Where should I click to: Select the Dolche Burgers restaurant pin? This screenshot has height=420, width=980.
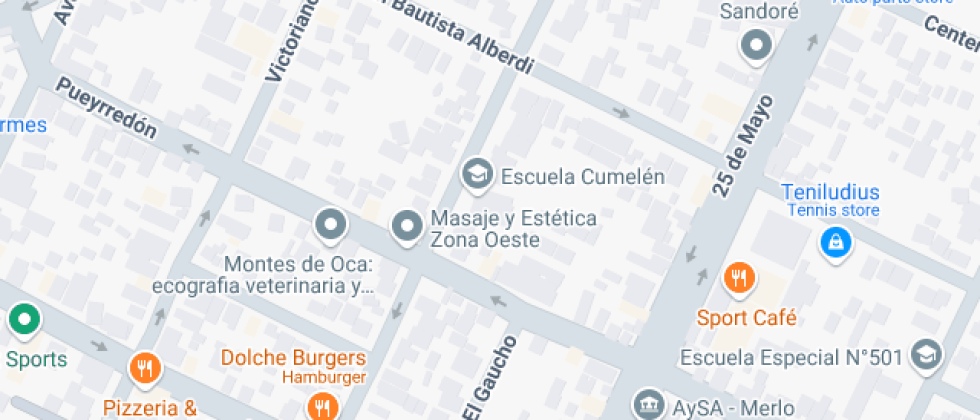pyautogui.click(x=321, y=405)
